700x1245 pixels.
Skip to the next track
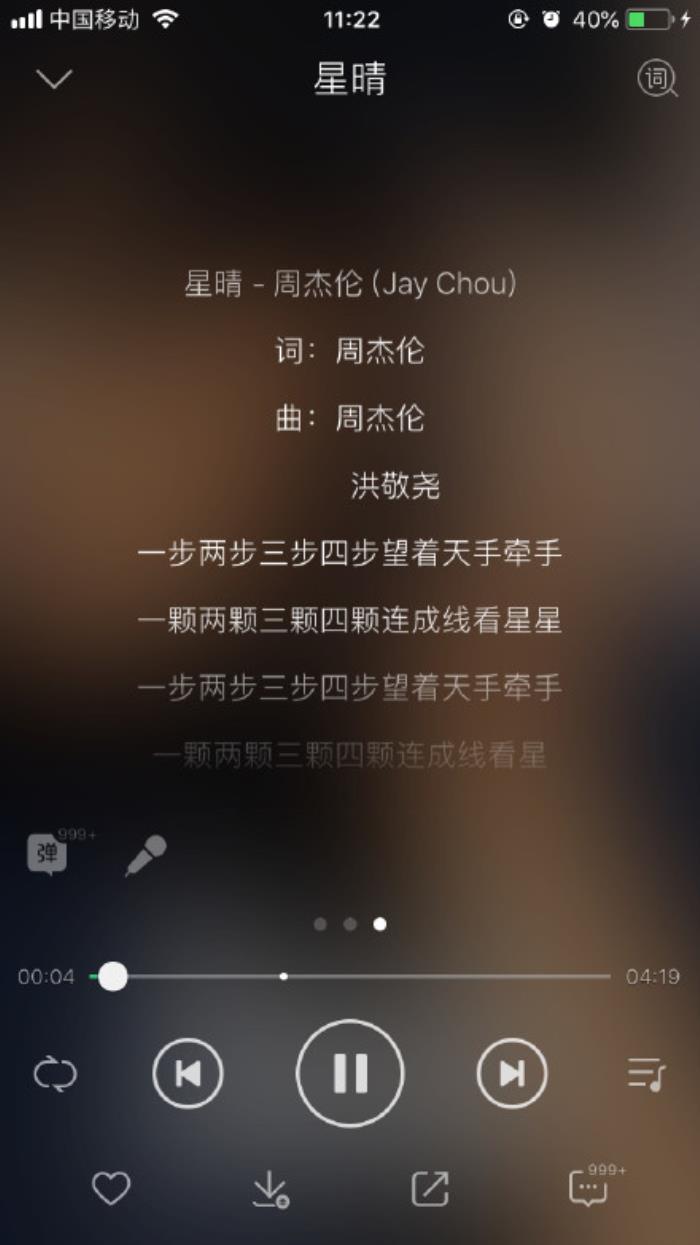point(512,1074)
